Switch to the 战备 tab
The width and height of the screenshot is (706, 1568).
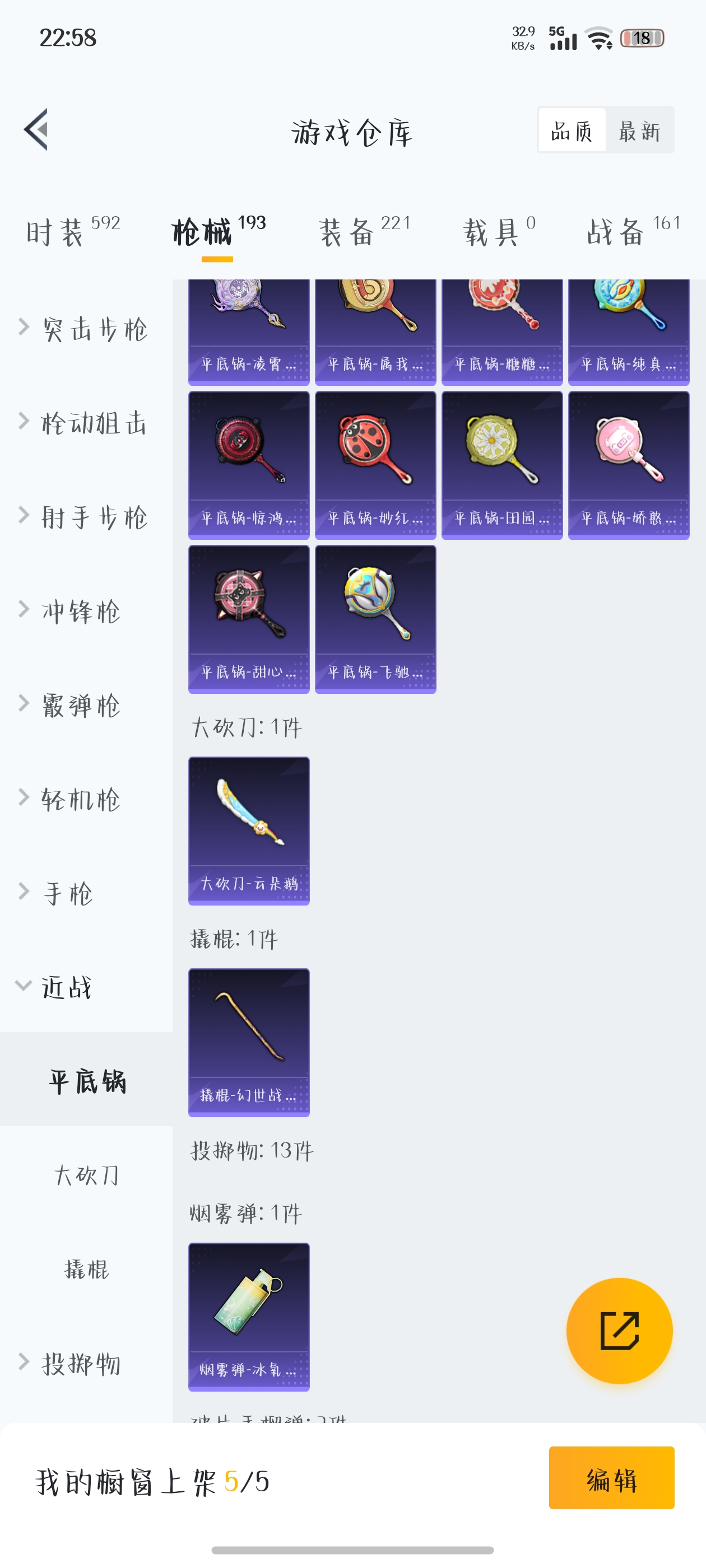pyautogui.click(x=632, y=232)
